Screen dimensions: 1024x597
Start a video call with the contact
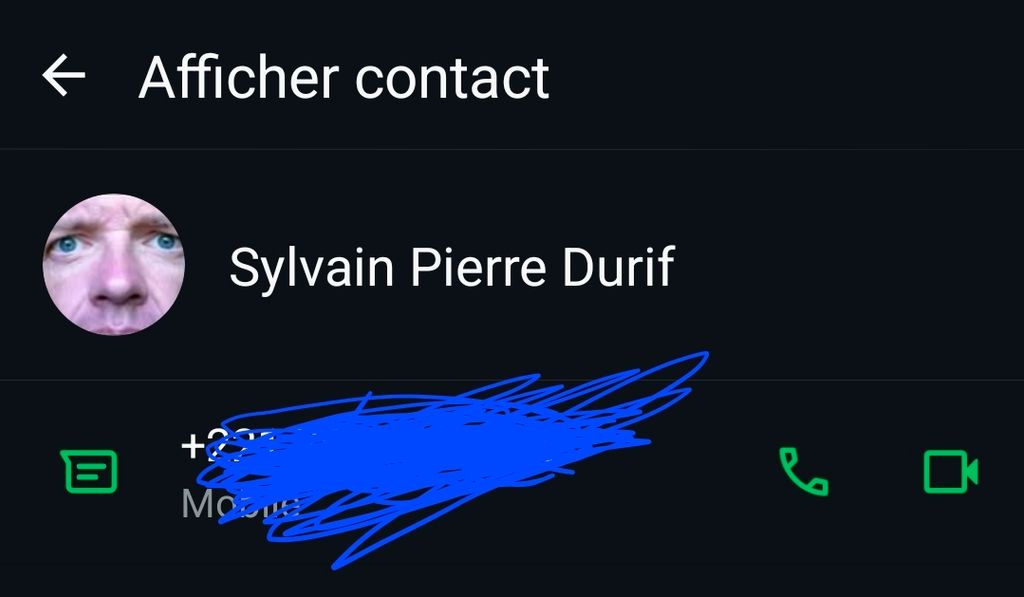point(950,471)
